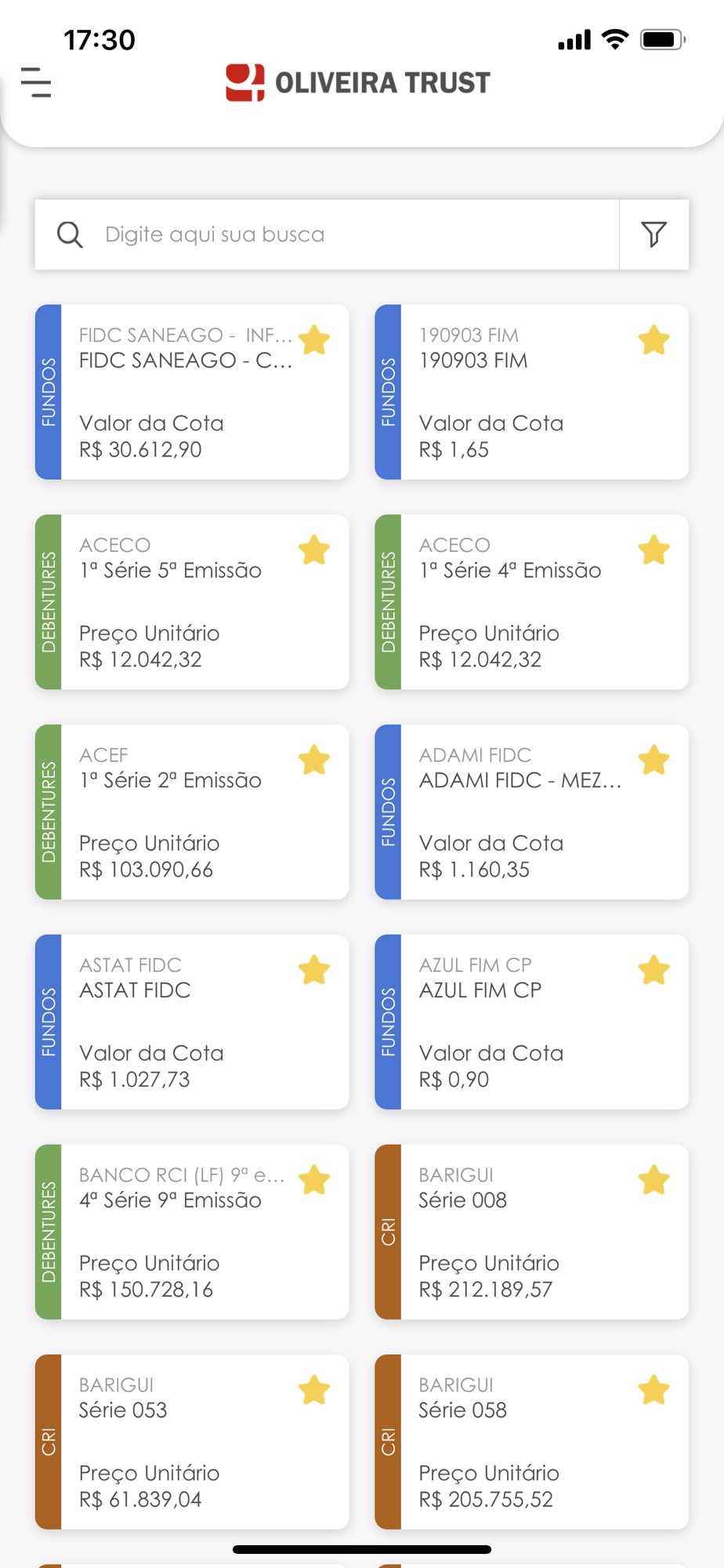Open the 190903 FIM fund card

532,392
